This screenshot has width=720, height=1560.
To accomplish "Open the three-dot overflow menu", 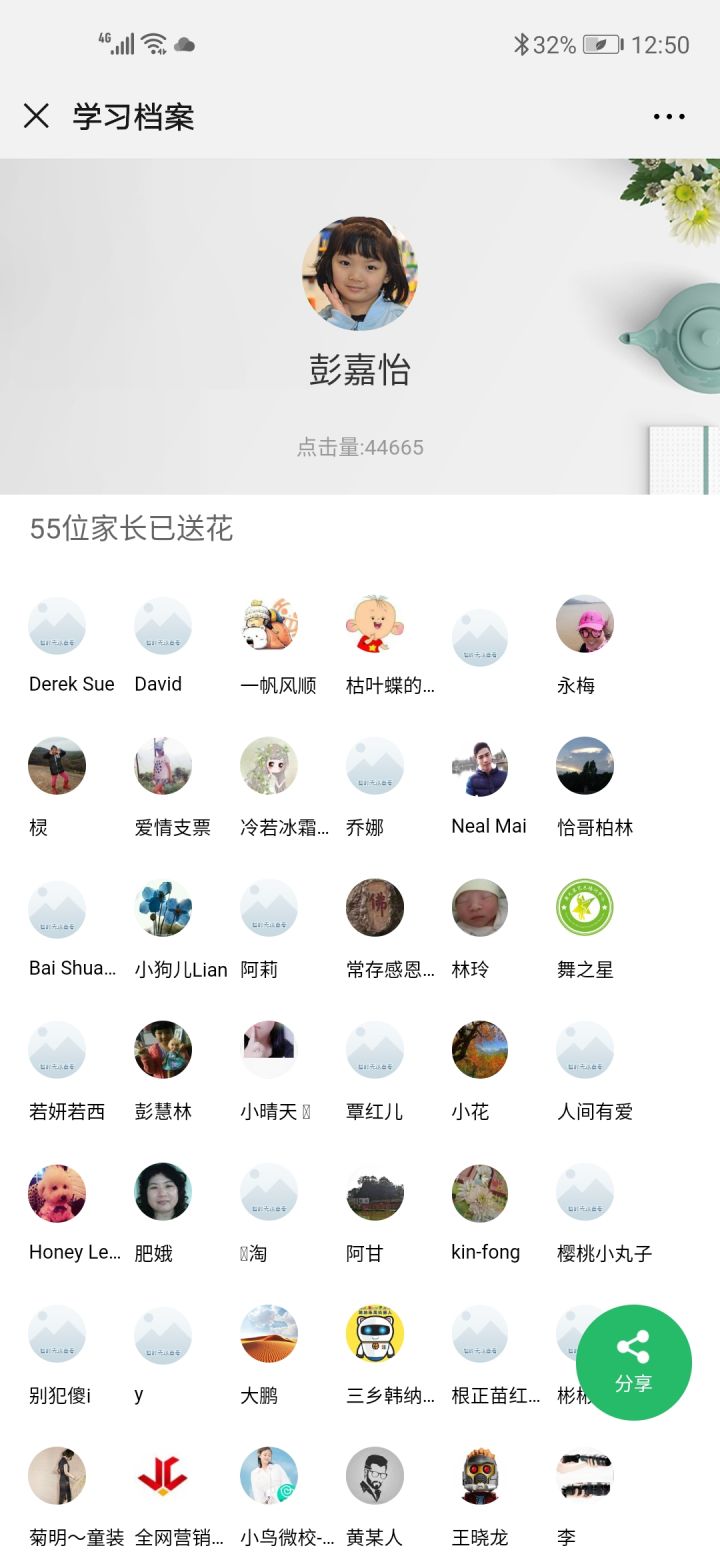I will pos(669,116).
